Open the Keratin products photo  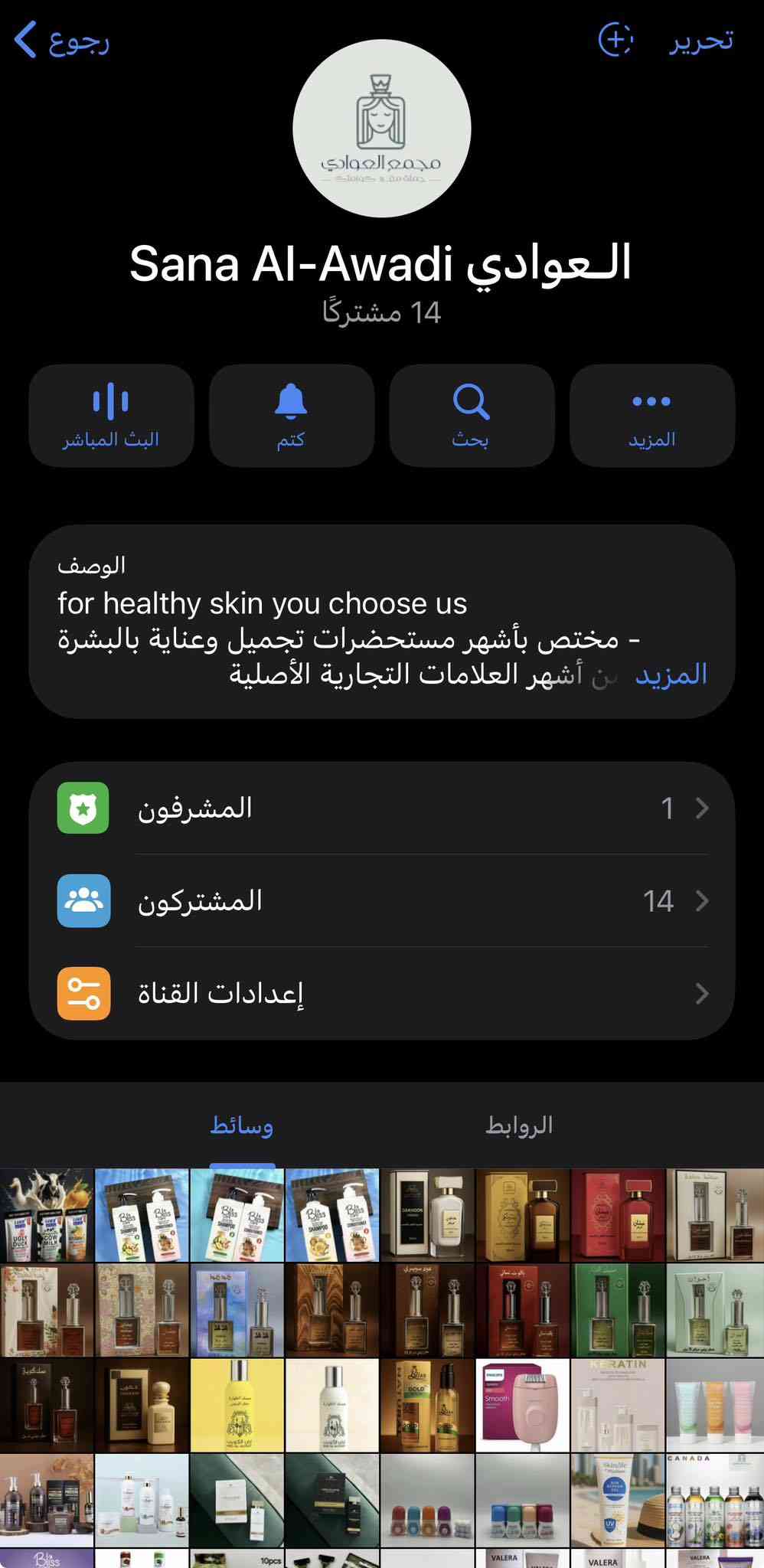point(617,1405)
